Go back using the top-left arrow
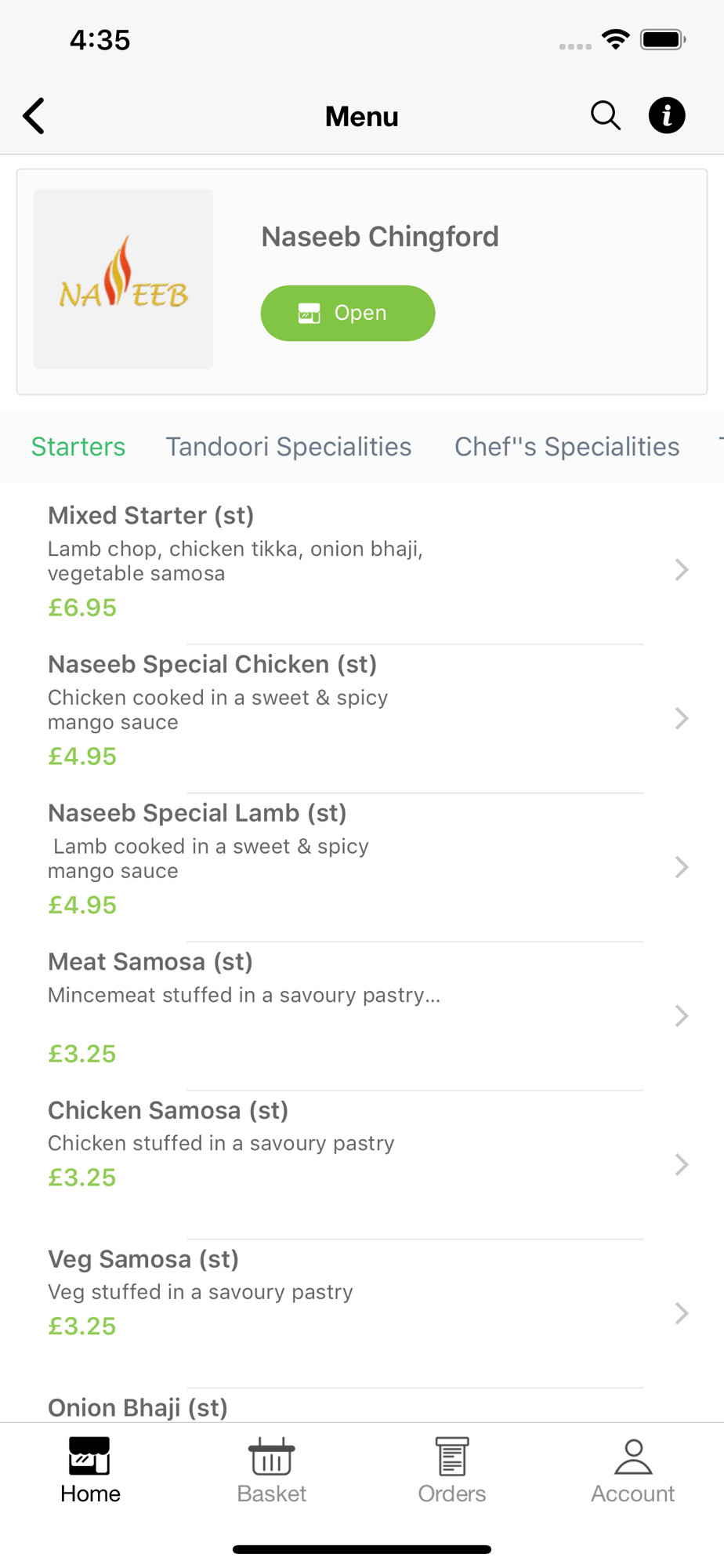The width and height of the screenshot is (724, 1568). point(34,116)
